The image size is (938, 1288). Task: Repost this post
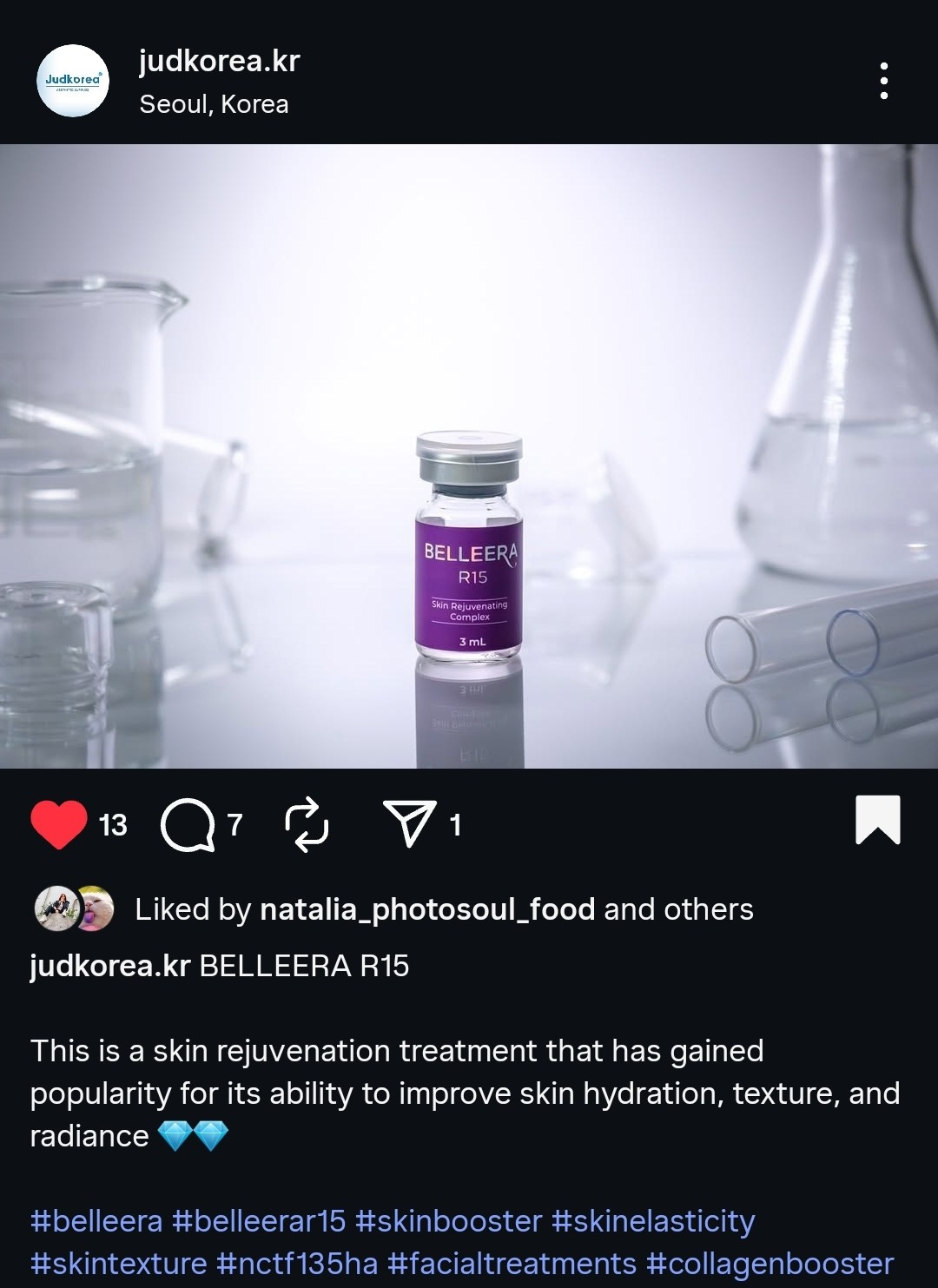click(307, 824)
